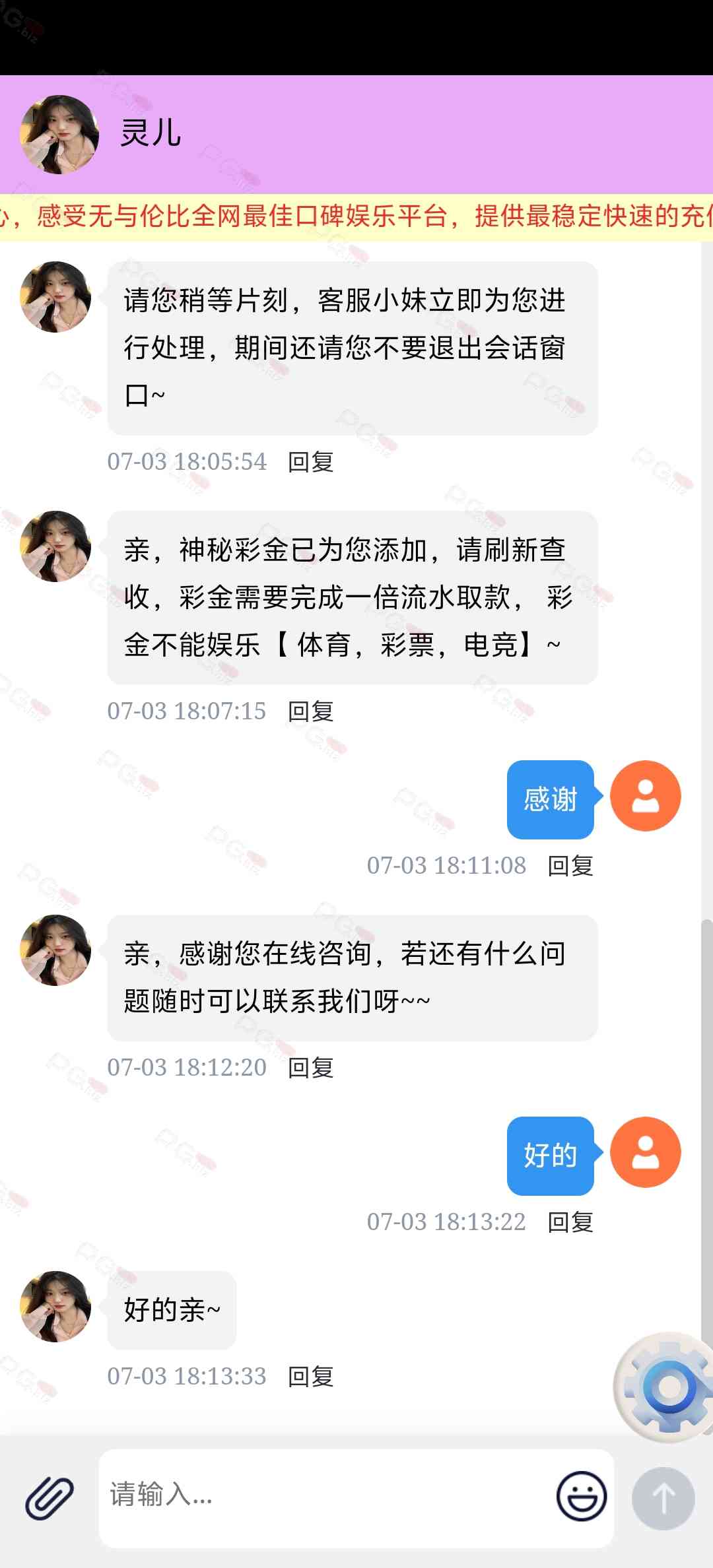Image resolution: width=713 pixels, height=1568 pixels.
Task: Tap 回复 under the 感谢 message
Action: [x=570, y=866]
